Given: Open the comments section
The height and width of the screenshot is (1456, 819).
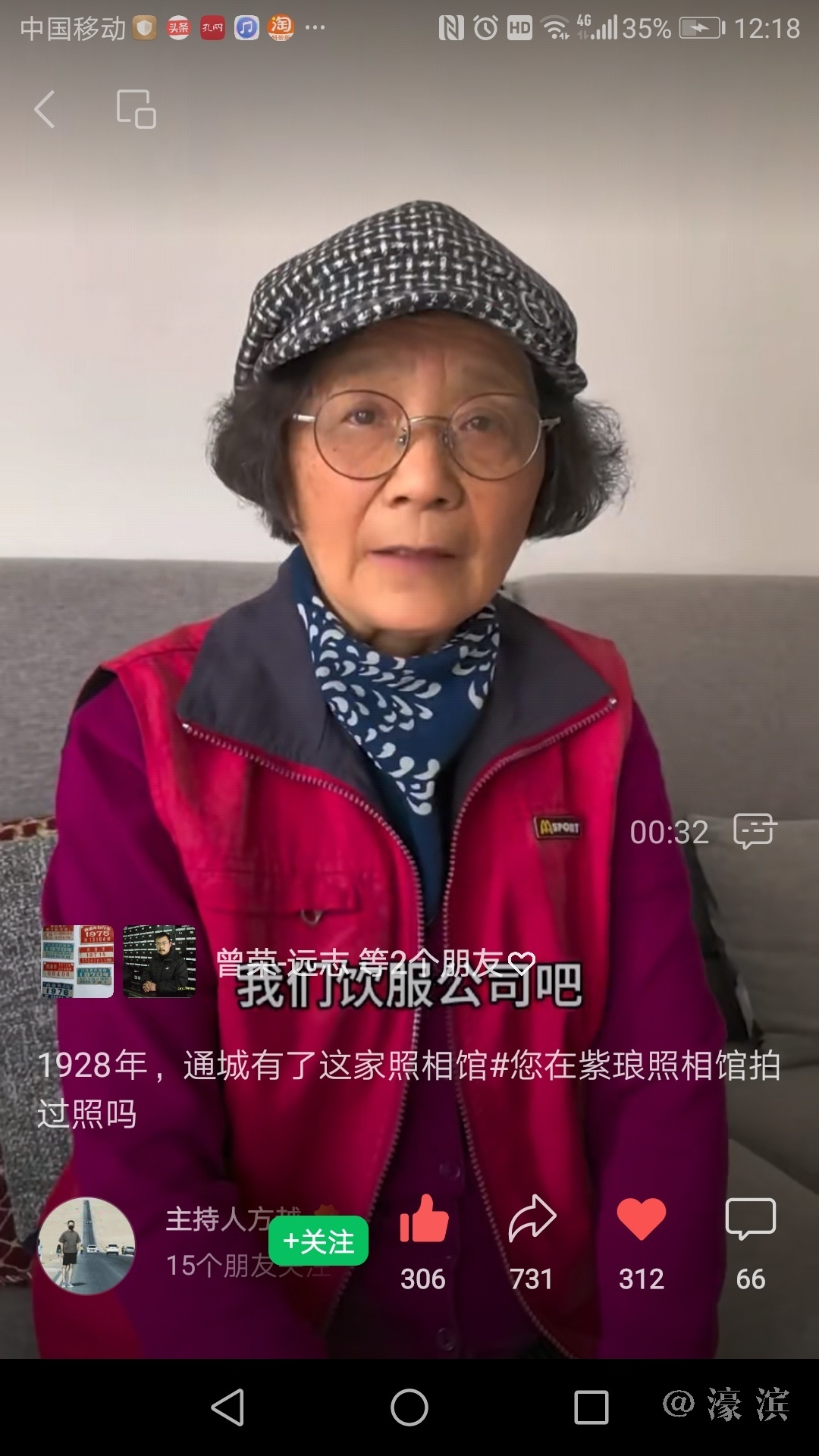Looking at the screenshot, I should 750,1220.
